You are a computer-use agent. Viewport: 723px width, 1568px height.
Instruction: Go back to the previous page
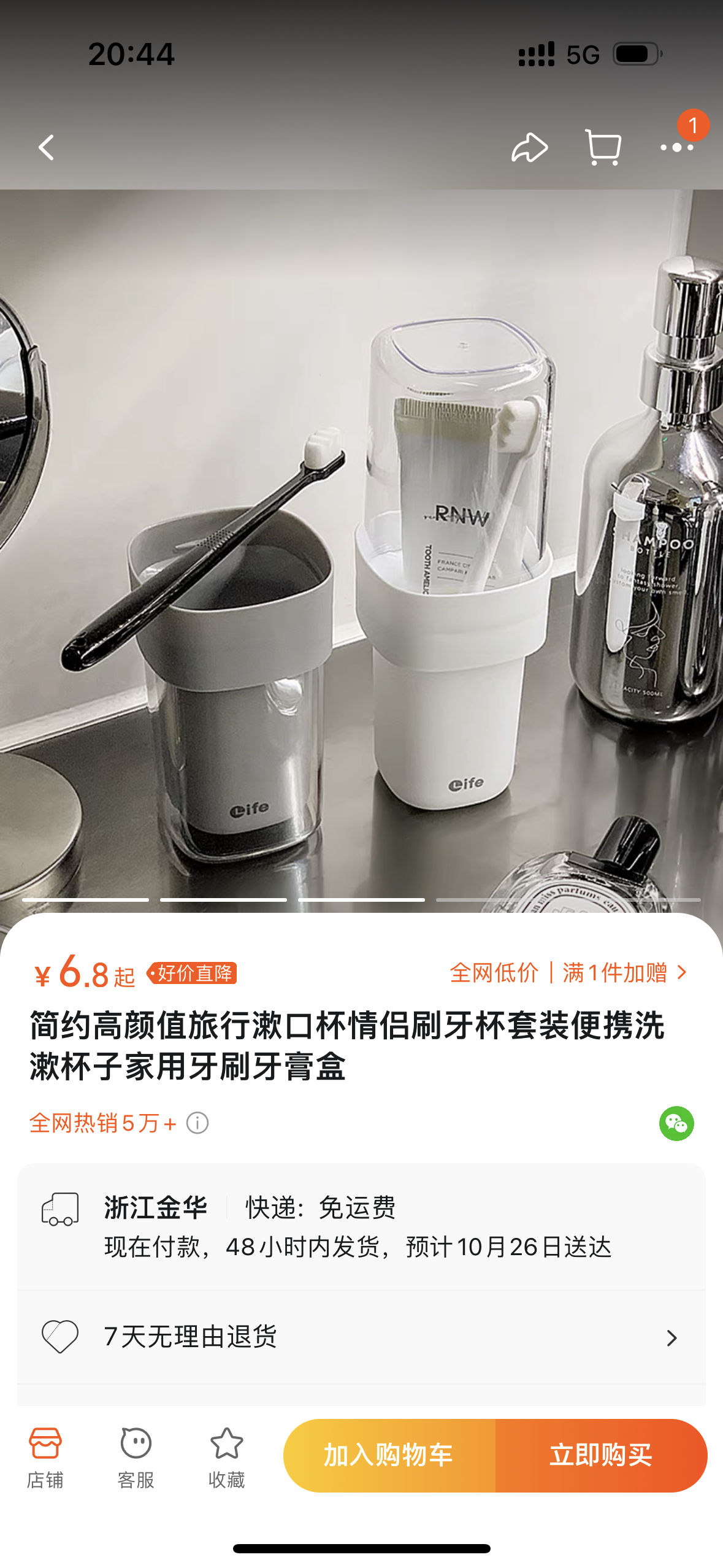pos(47,148)
